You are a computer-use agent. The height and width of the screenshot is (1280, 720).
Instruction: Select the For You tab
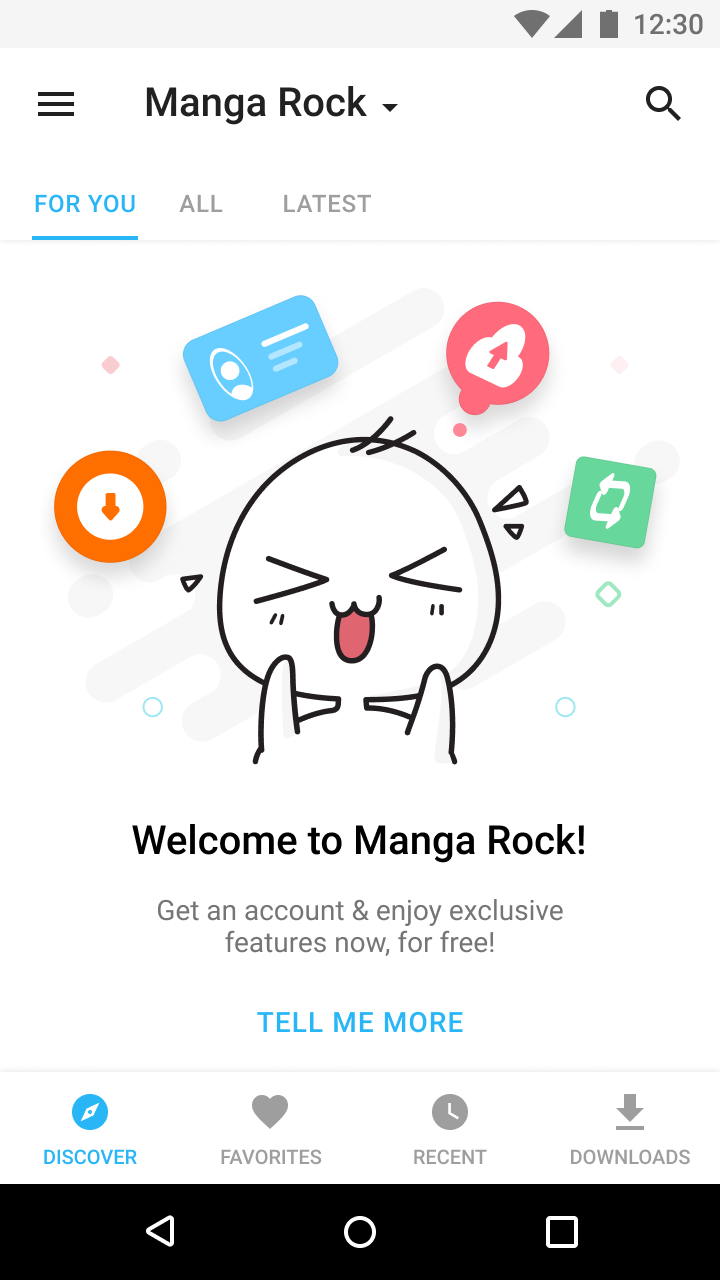85,204
